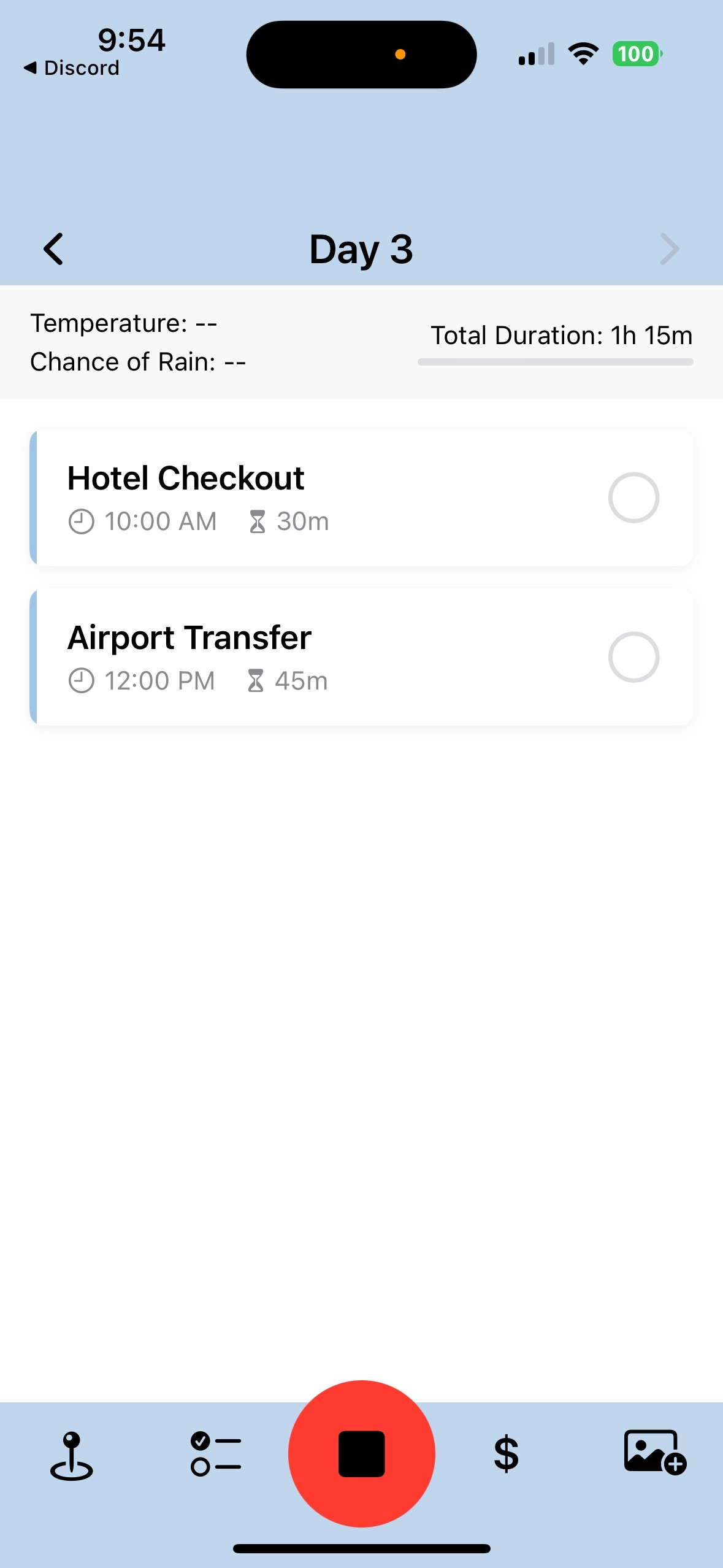The height and width of the screenshot is (1568, 723).
Task: Check off Airport Transfer
Action: (633, 657)
